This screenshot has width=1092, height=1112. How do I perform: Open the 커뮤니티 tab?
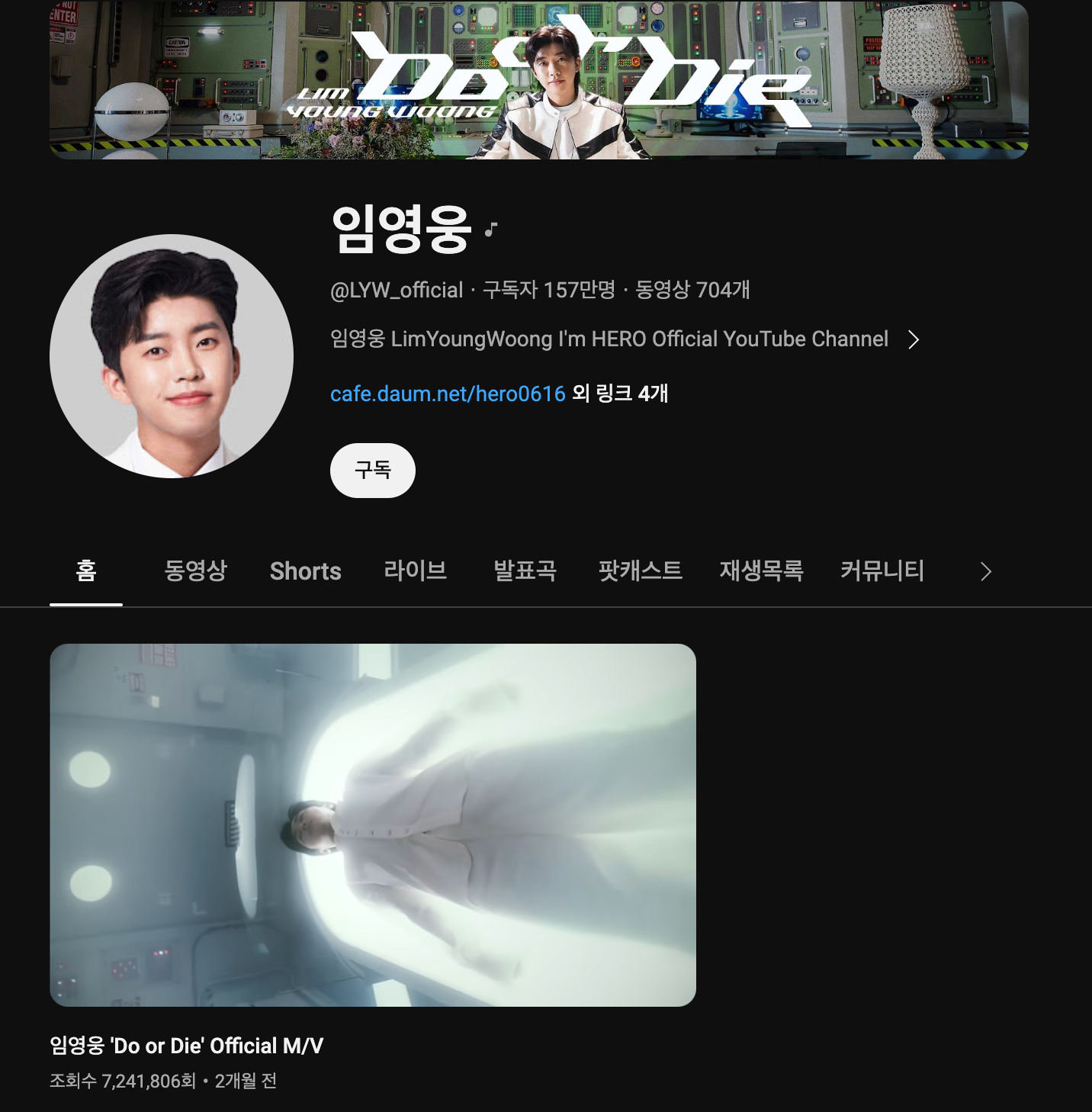click(x=882, y=571)
